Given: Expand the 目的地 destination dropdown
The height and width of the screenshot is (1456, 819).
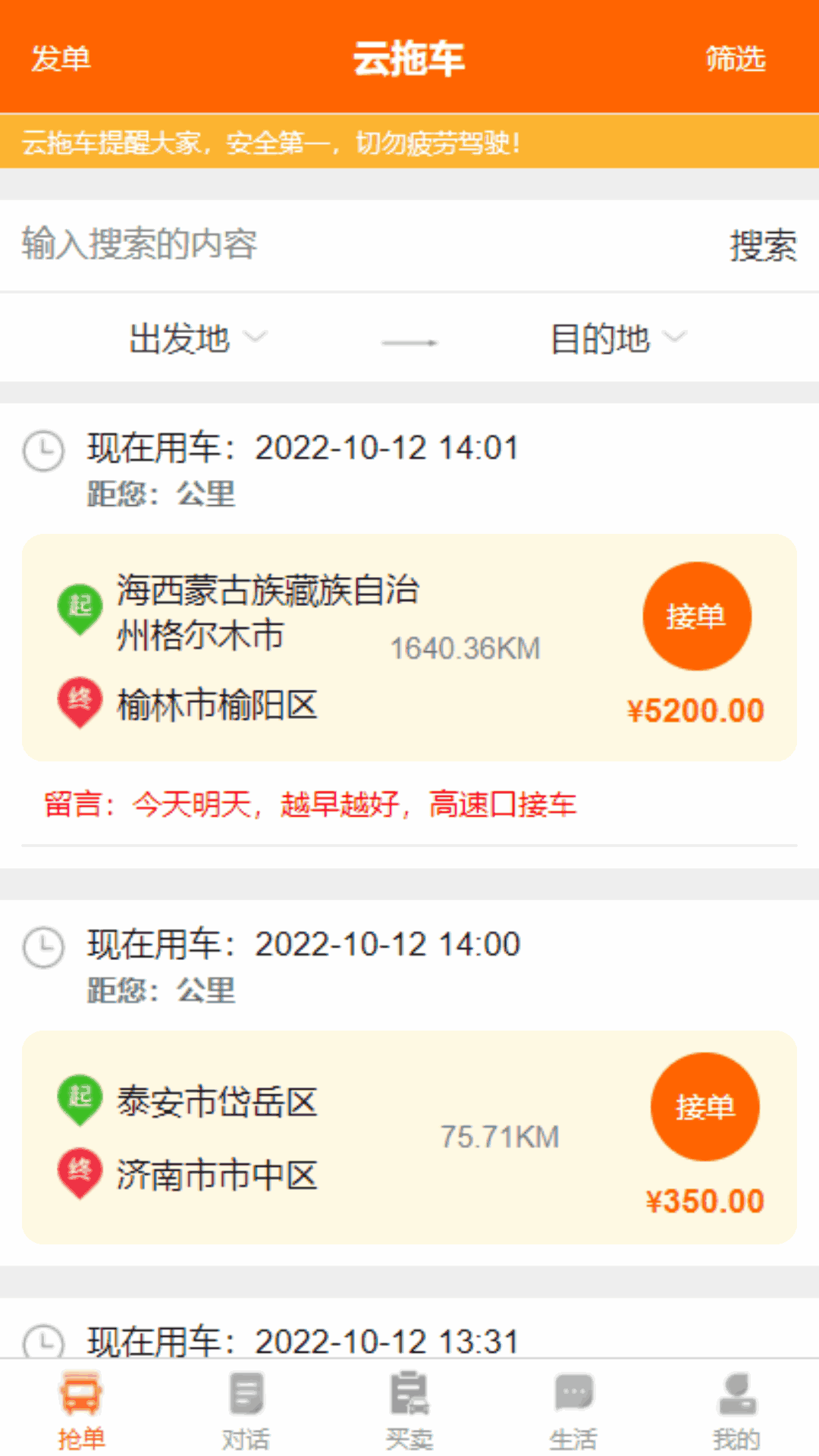Looking at the screenshot, I should 618,339.
